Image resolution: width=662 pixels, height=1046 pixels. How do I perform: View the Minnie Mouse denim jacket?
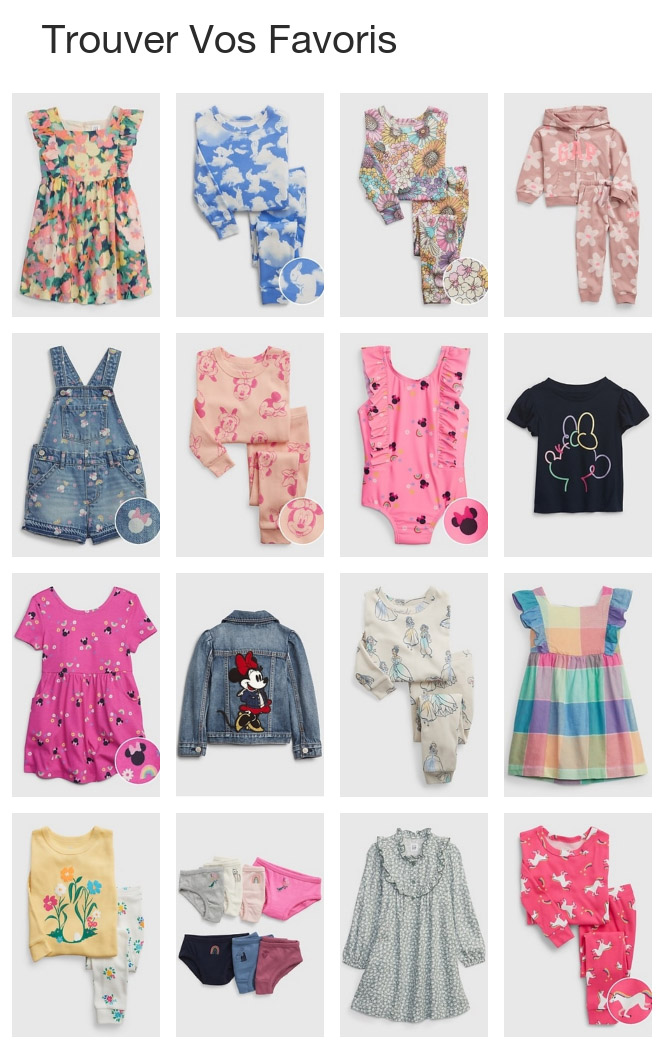coord(250,685)
